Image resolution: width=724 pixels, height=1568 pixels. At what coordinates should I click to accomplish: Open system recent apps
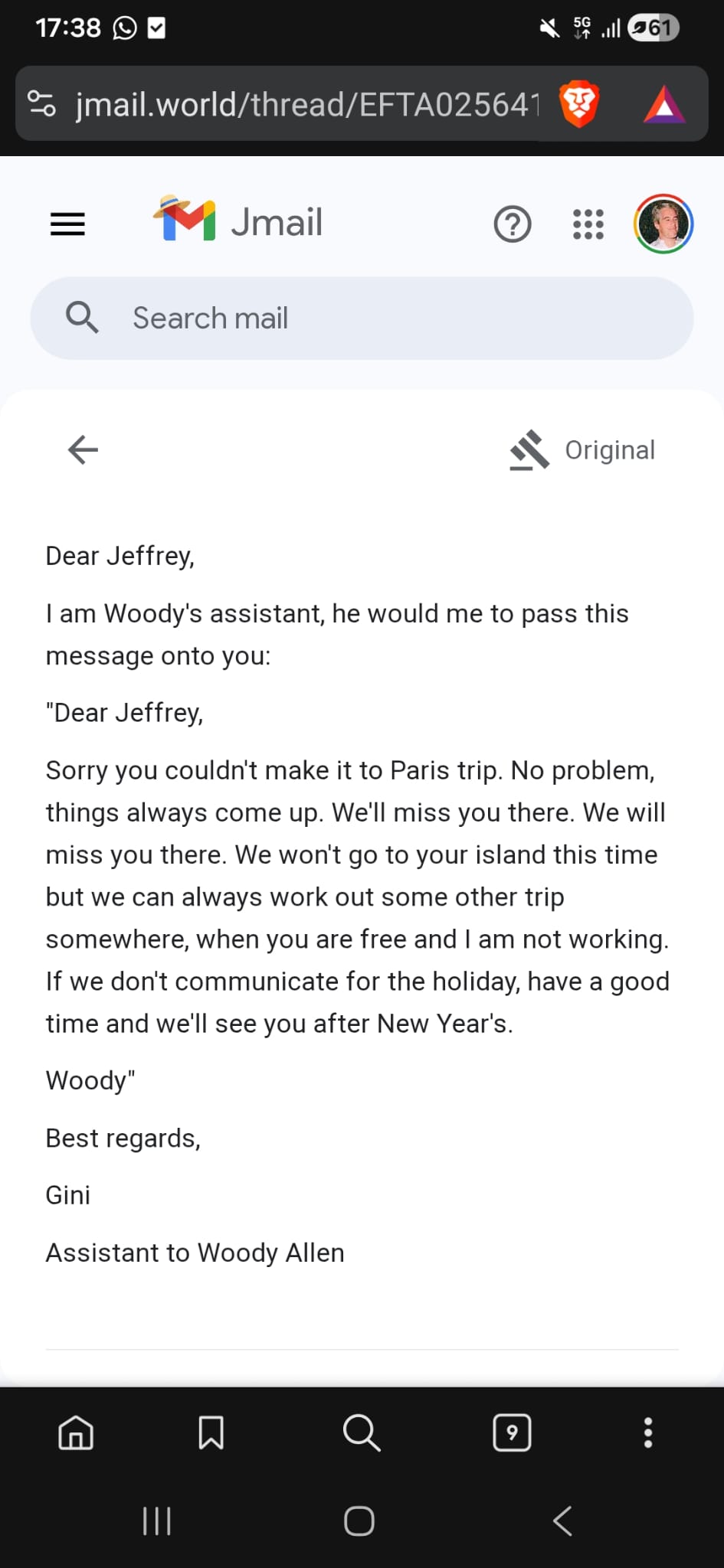tap(157, 1521)
